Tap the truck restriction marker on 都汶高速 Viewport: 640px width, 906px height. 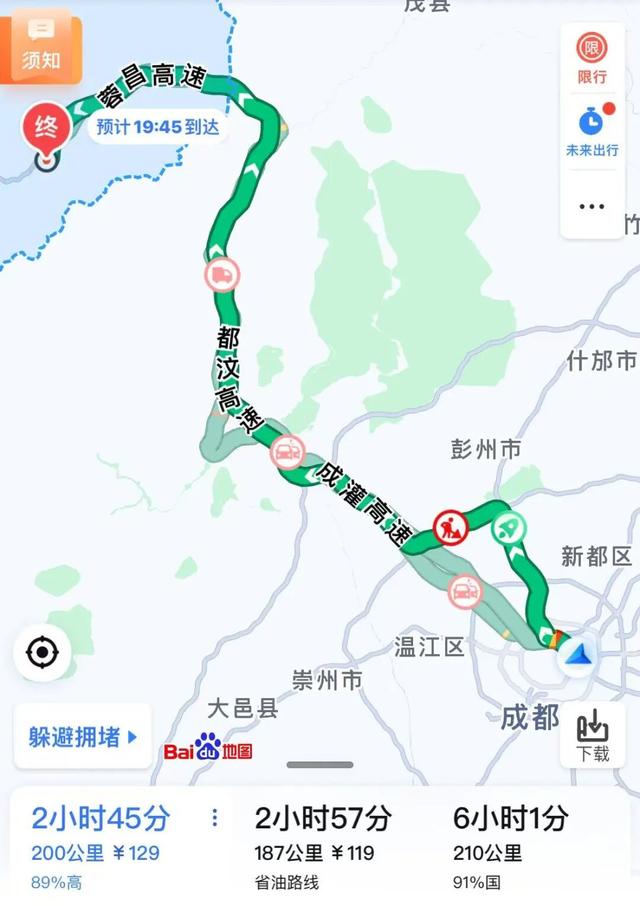pyautogui.click(x=222, y=274)
